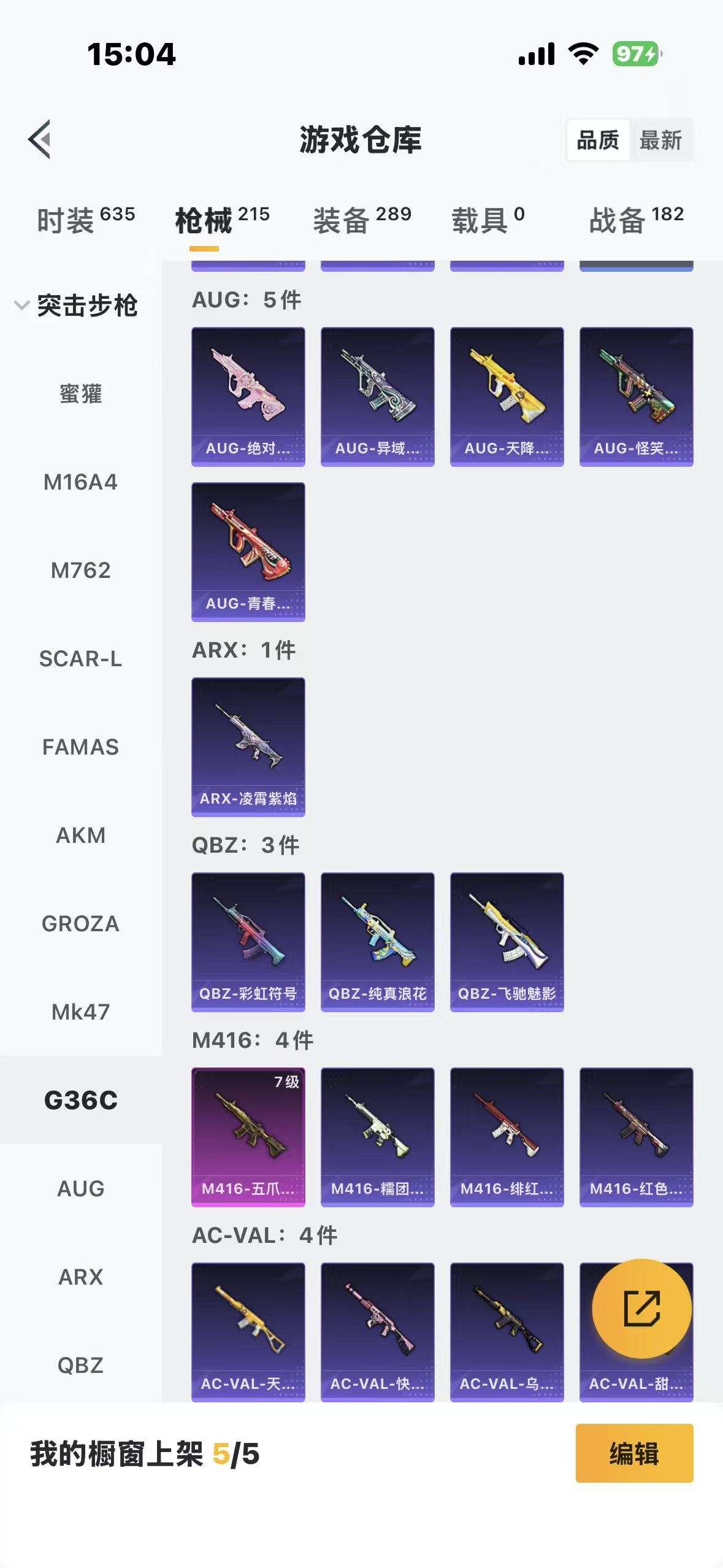Tap the 编辑 button
This screenshot has width=723, height=1568.
634,1453
